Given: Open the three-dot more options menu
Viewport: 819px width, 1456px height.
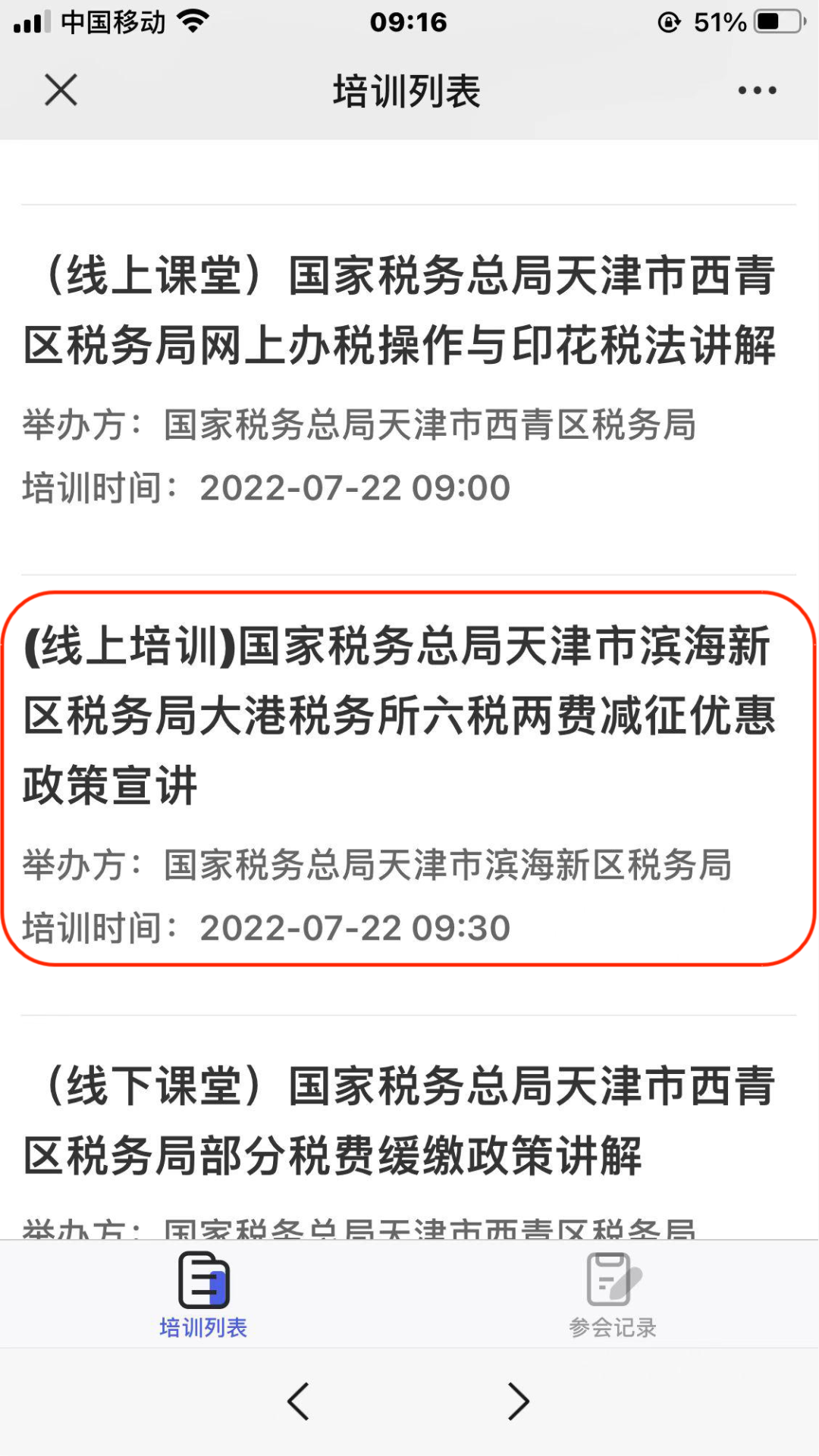Looking at the screenshot, I should (757, 90).
